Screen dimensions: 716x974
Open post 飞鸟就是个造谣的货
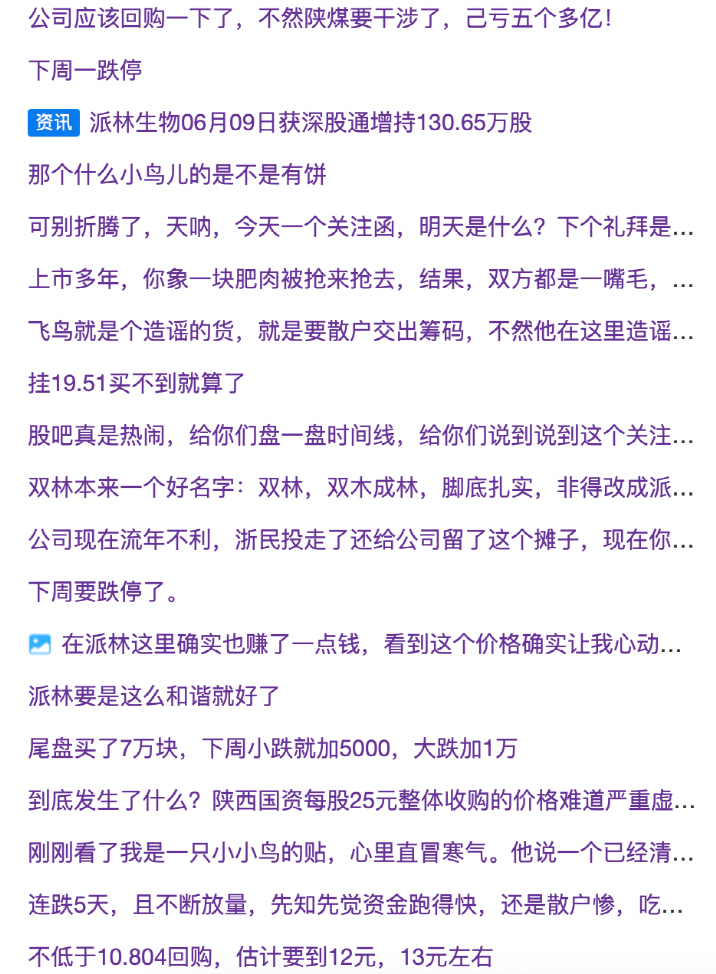360,330
